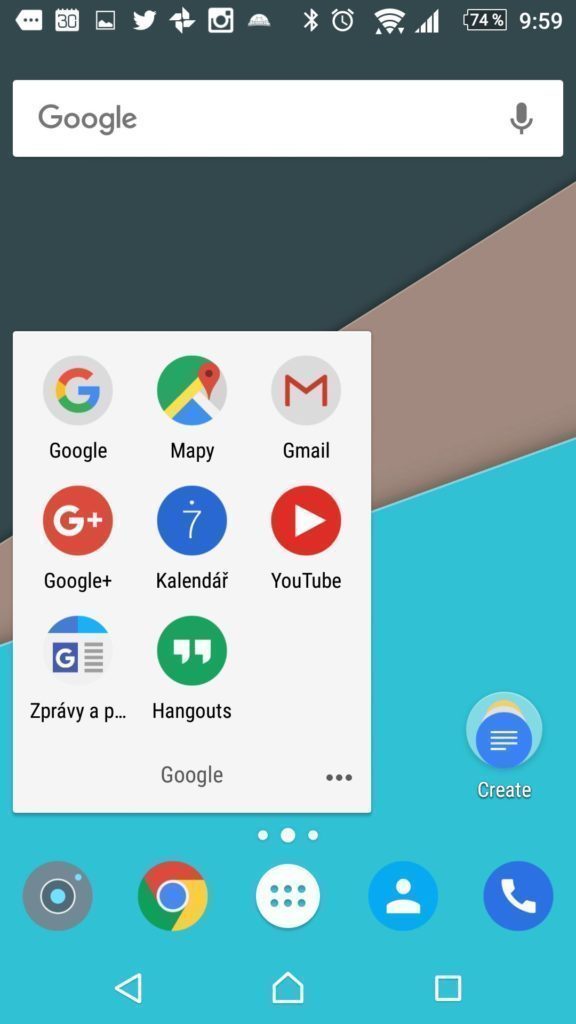The image size is (576, 1024).
Task: Open the Phone dialer
Action: (x=518, y=896)
